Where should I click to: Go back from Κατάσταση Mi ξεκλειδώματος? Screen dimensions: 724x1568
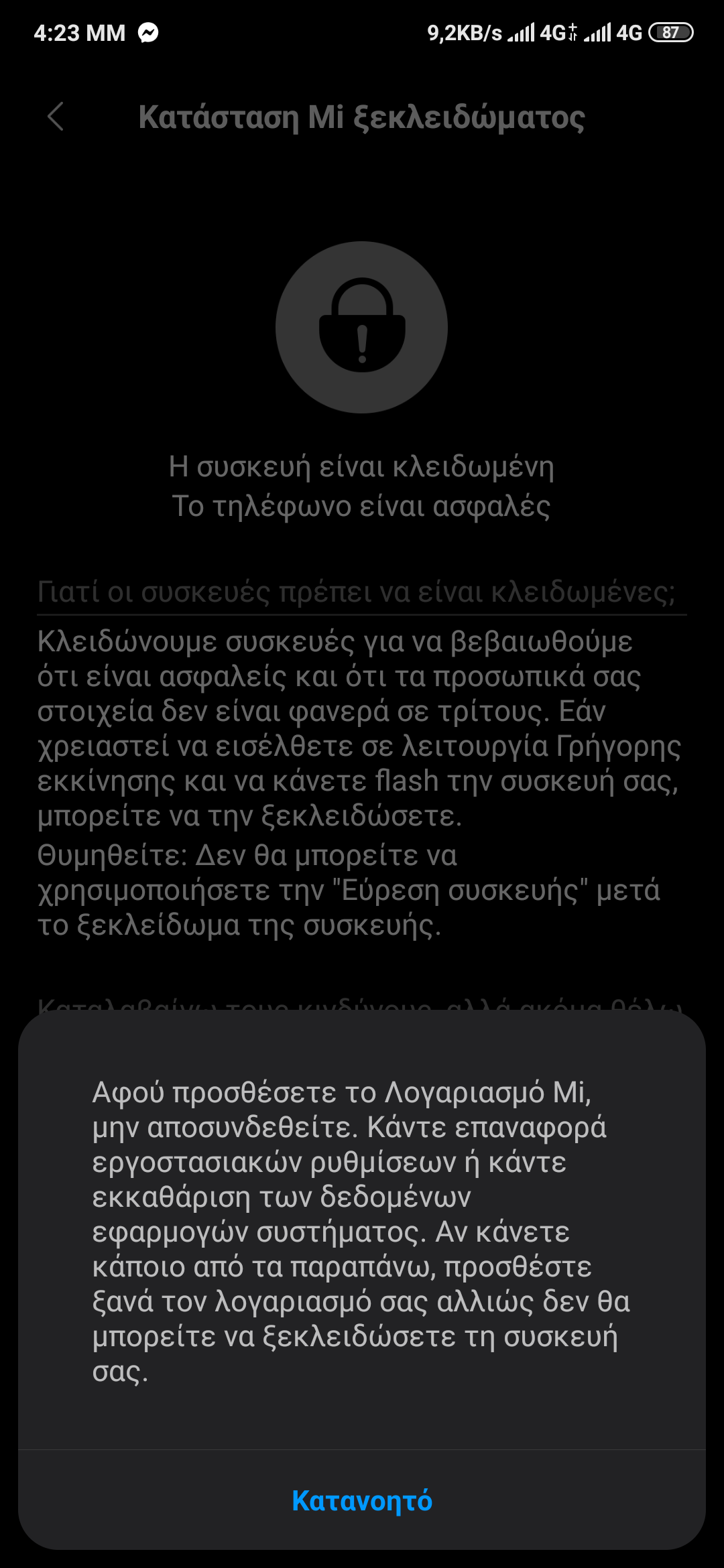click(56, 117)
